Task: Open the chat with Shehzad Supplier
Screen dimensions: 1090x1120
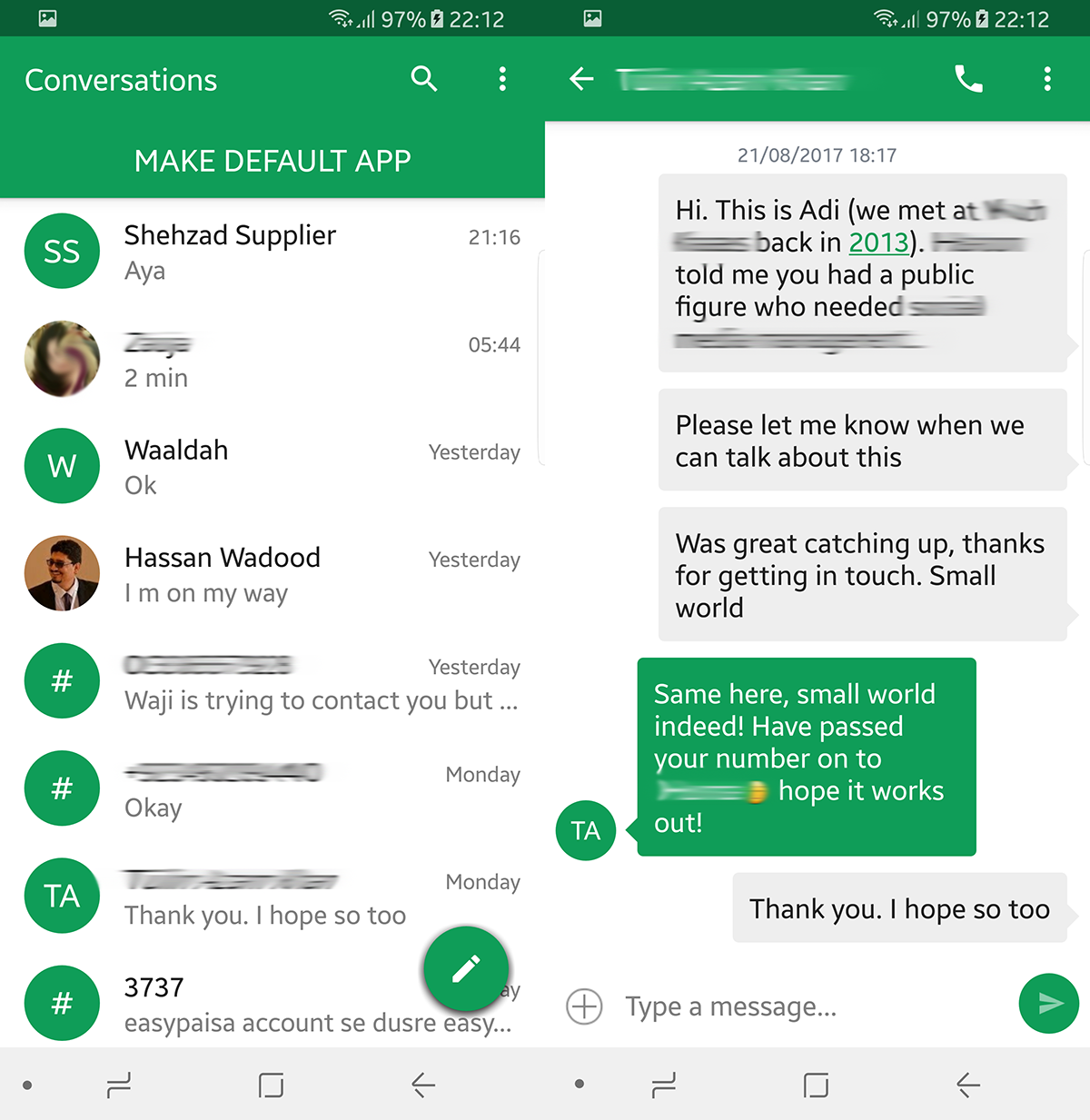Action: pyautogui.click(x=272, y=252)
